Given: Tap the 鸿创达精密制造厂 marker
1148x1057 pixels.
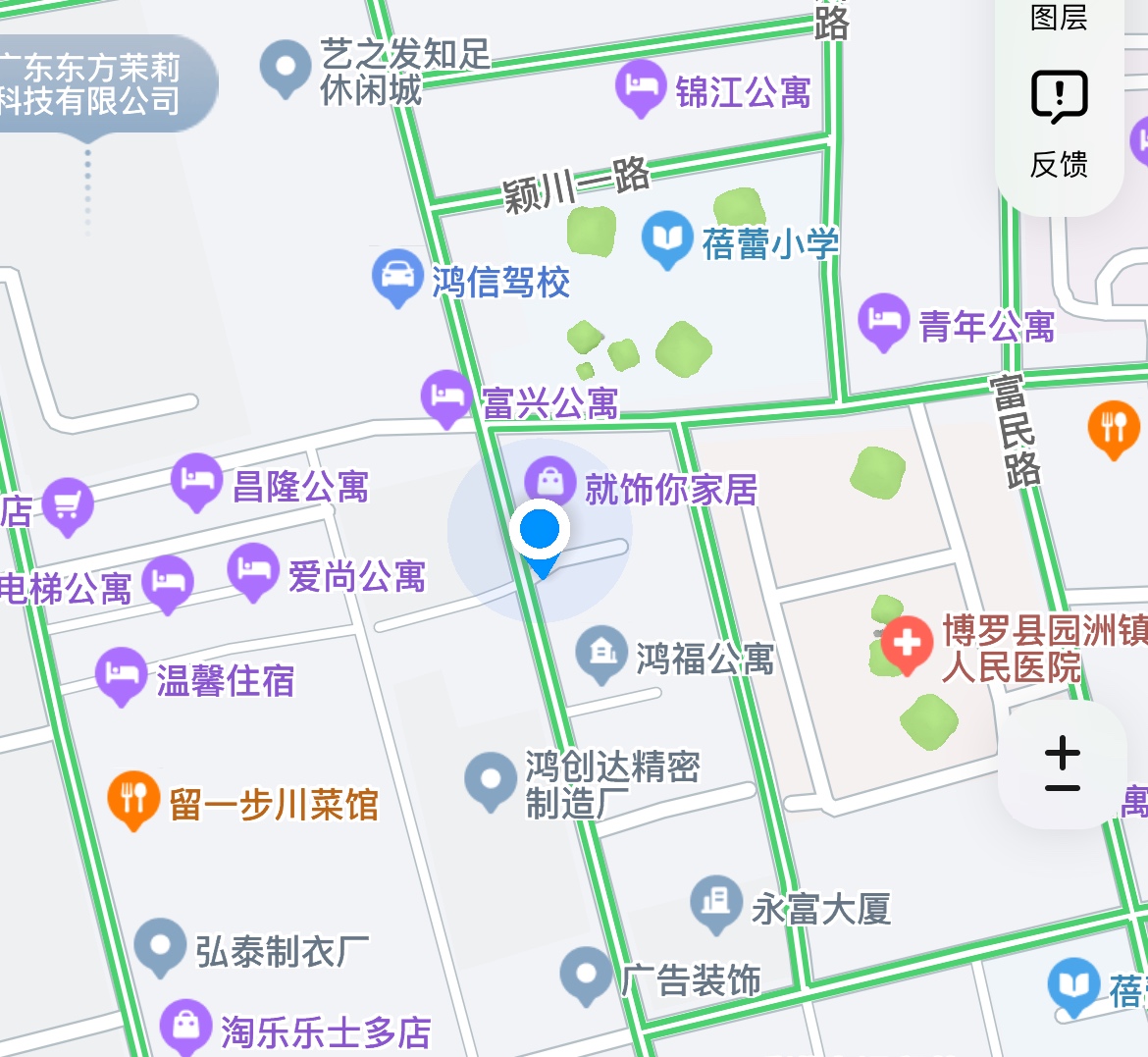Looking at the screenshot, I should click(x=490, y=780).
